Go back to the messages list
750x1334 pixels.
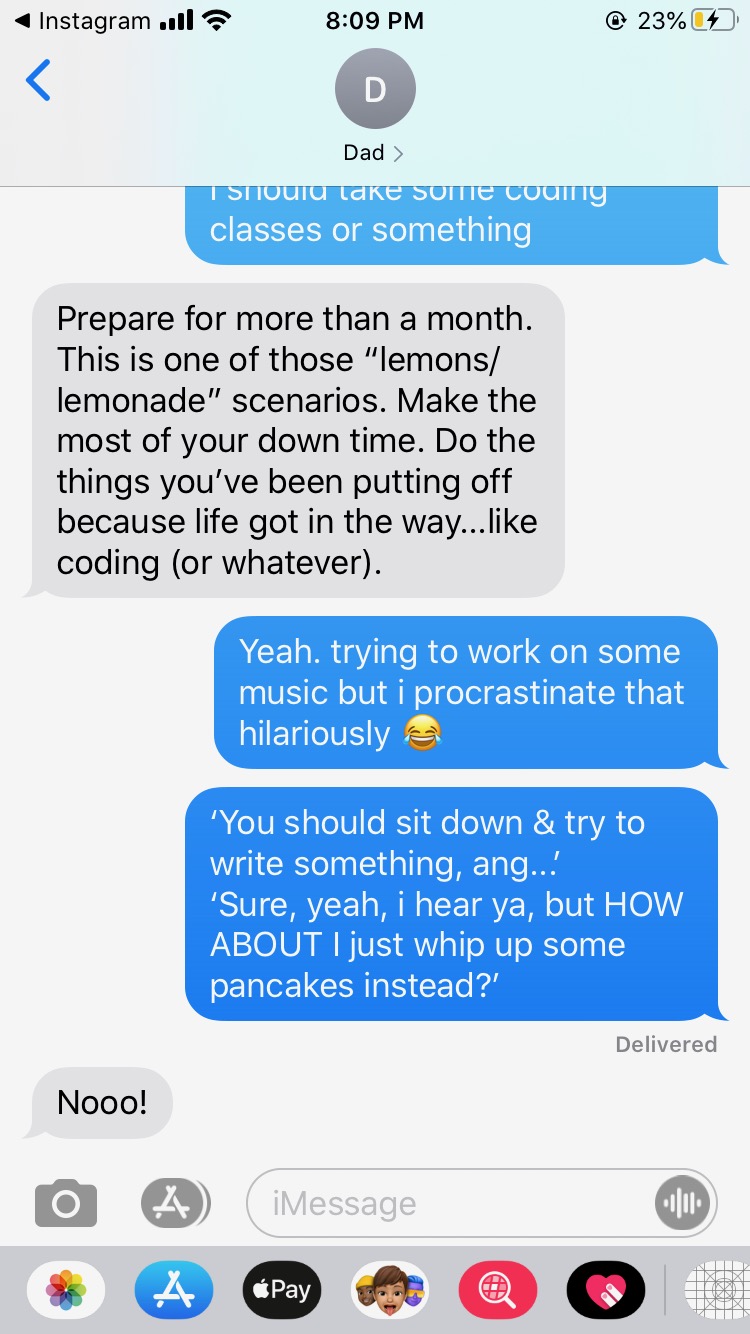(x=38, y=81)
